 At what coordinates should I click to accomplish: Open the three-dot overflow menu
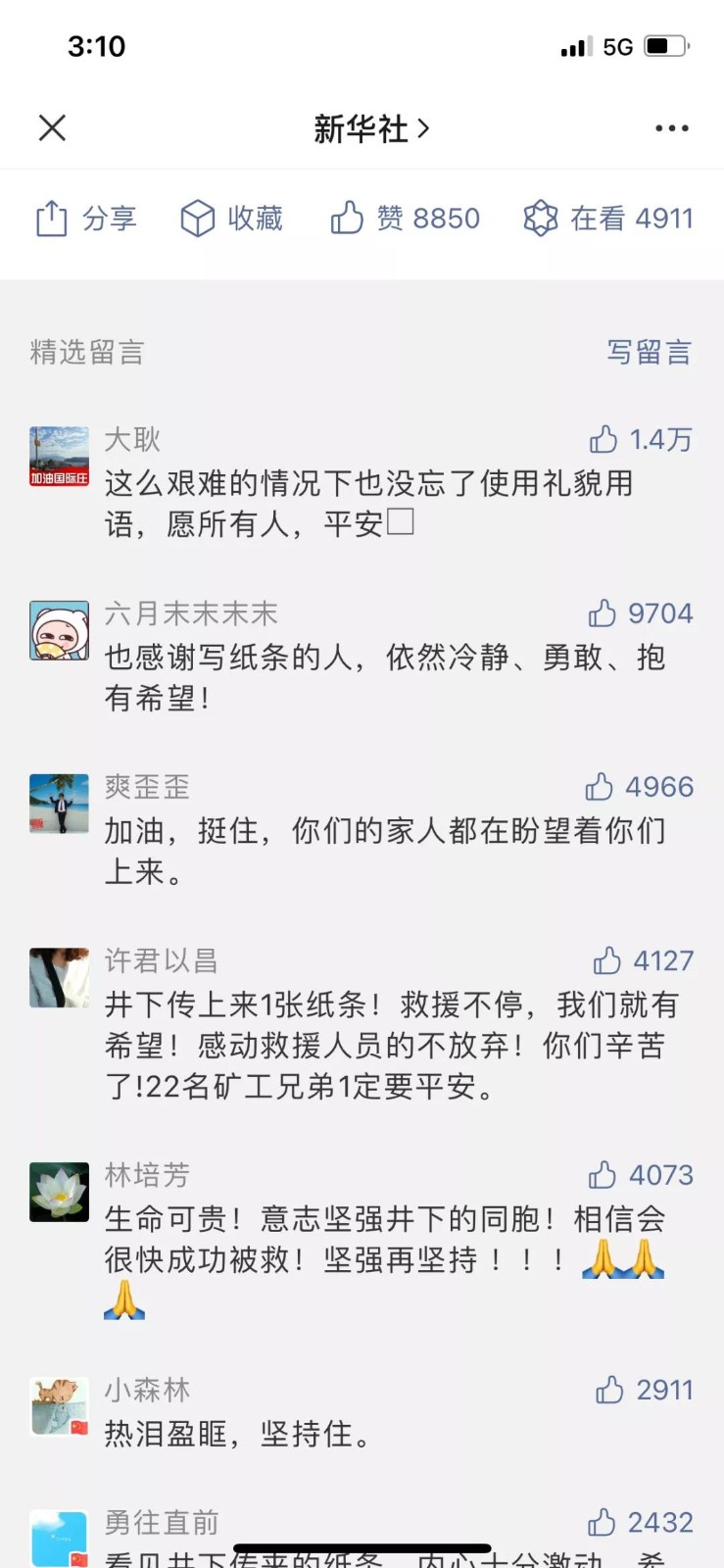tap(671, 128)
